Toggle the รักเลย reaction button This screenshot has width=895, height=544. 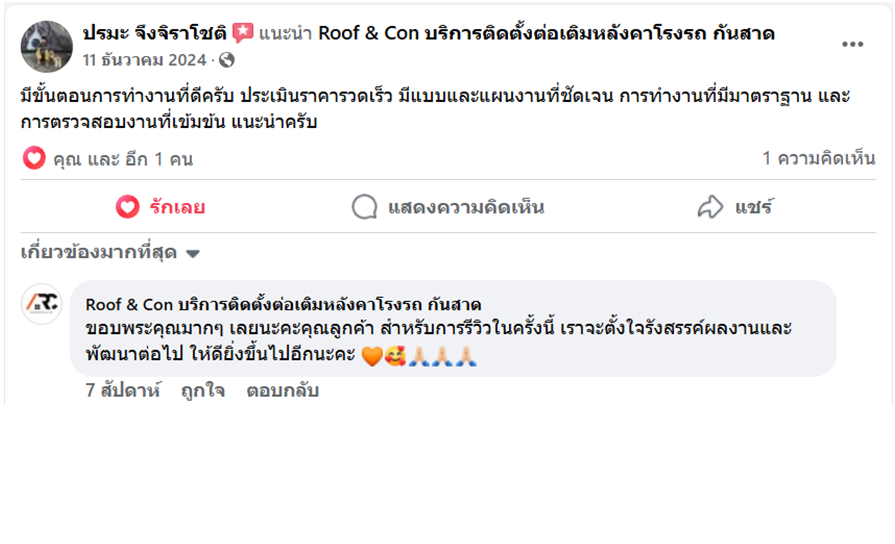[x=160, y=207]
